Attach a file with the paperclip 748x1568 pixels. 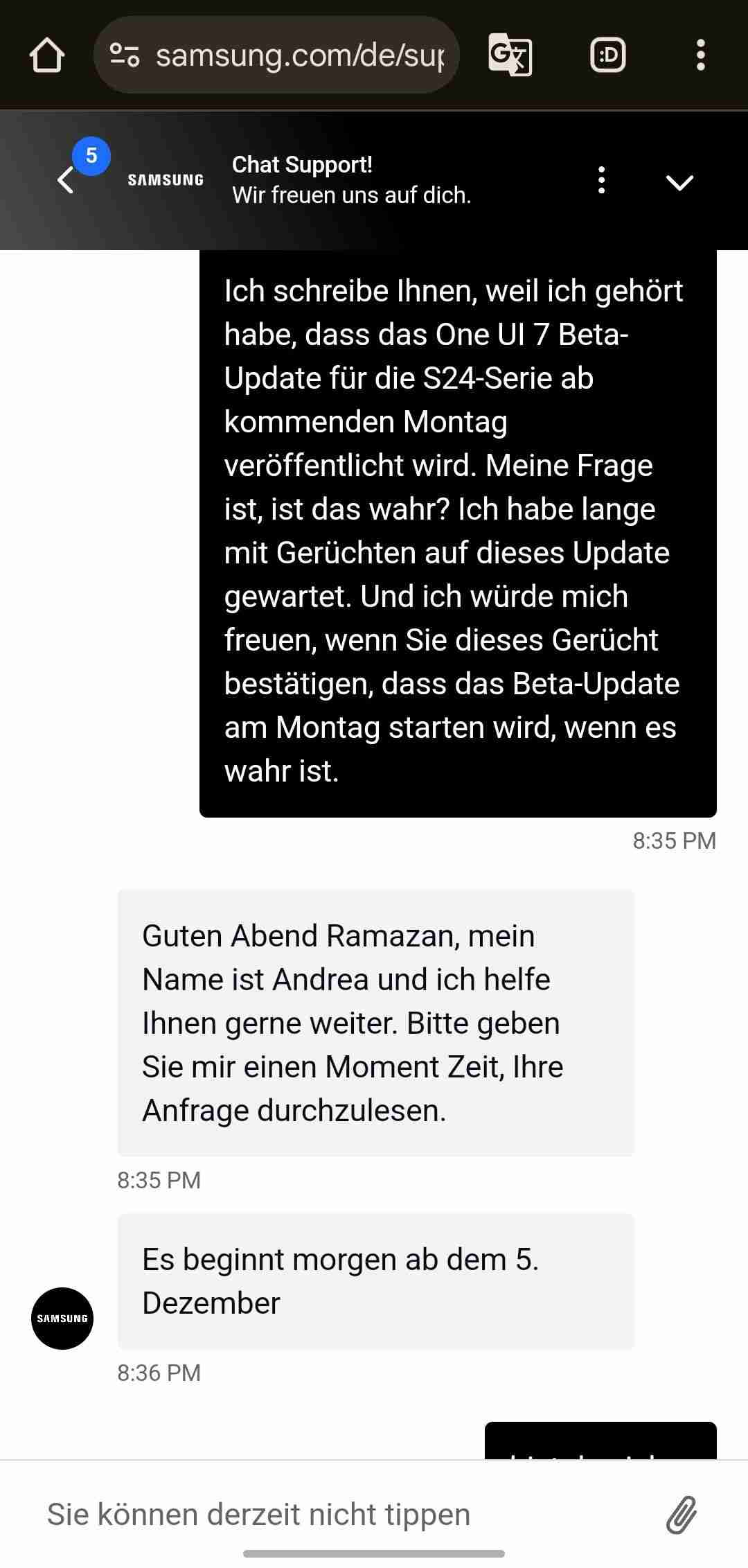pos(682,1514)
